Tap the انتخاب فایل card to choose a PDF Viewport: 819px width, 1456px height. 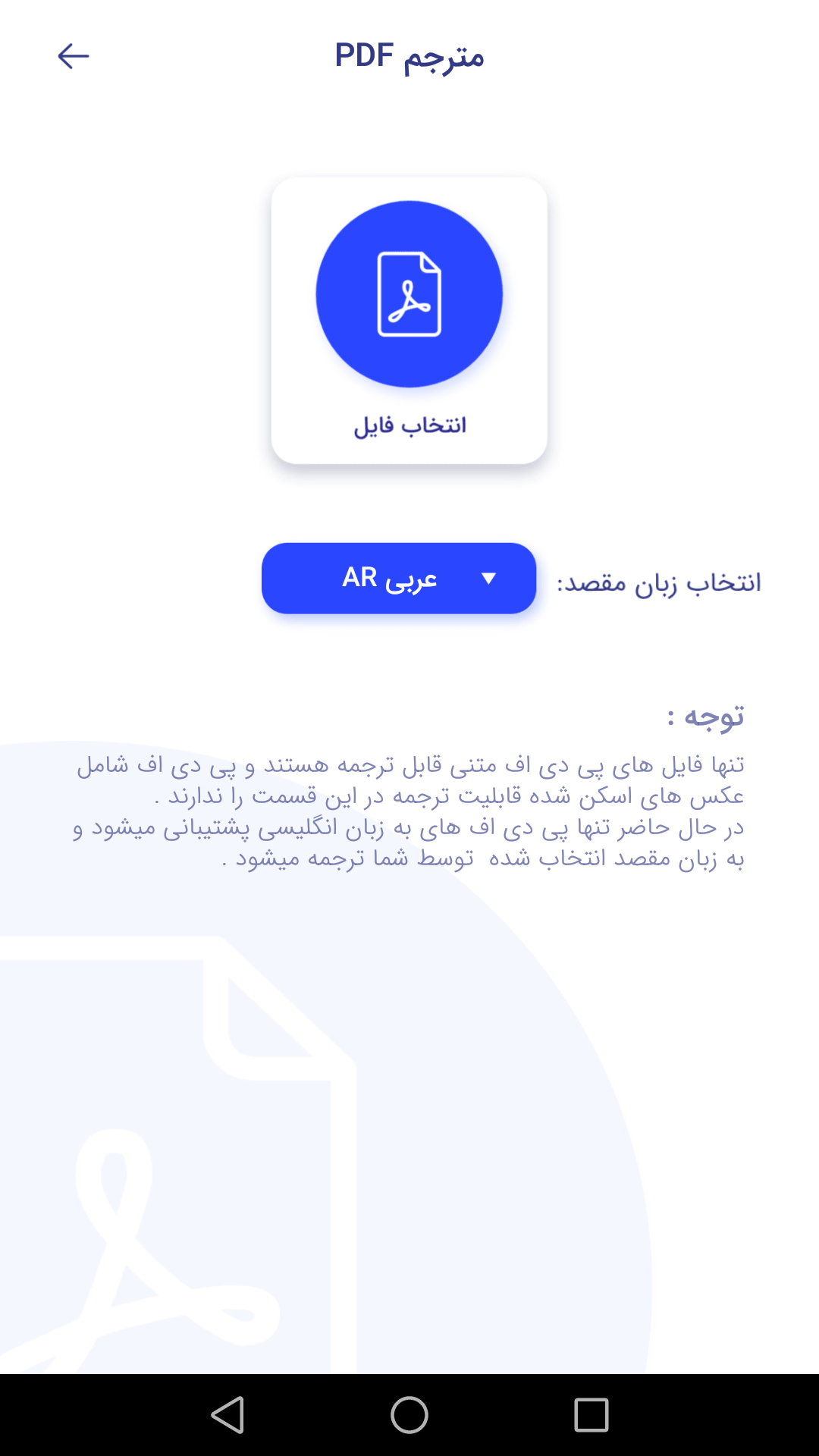[409, 321]
